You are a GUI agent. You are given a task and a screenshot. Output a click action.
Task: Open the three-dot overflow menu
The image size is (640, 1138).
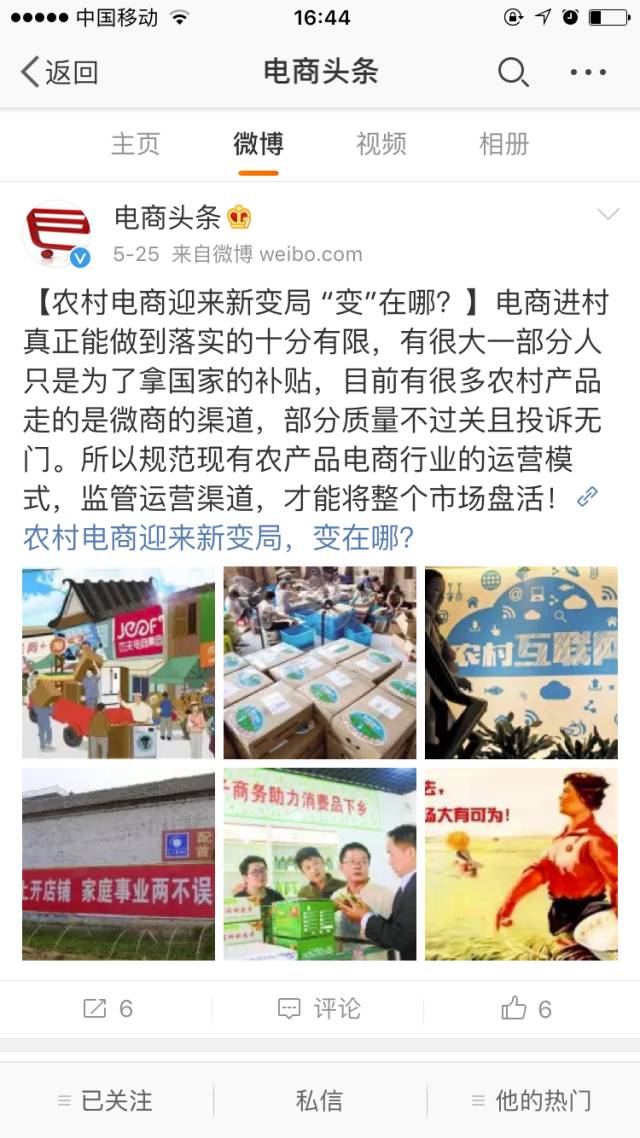(x=588, y=72)
